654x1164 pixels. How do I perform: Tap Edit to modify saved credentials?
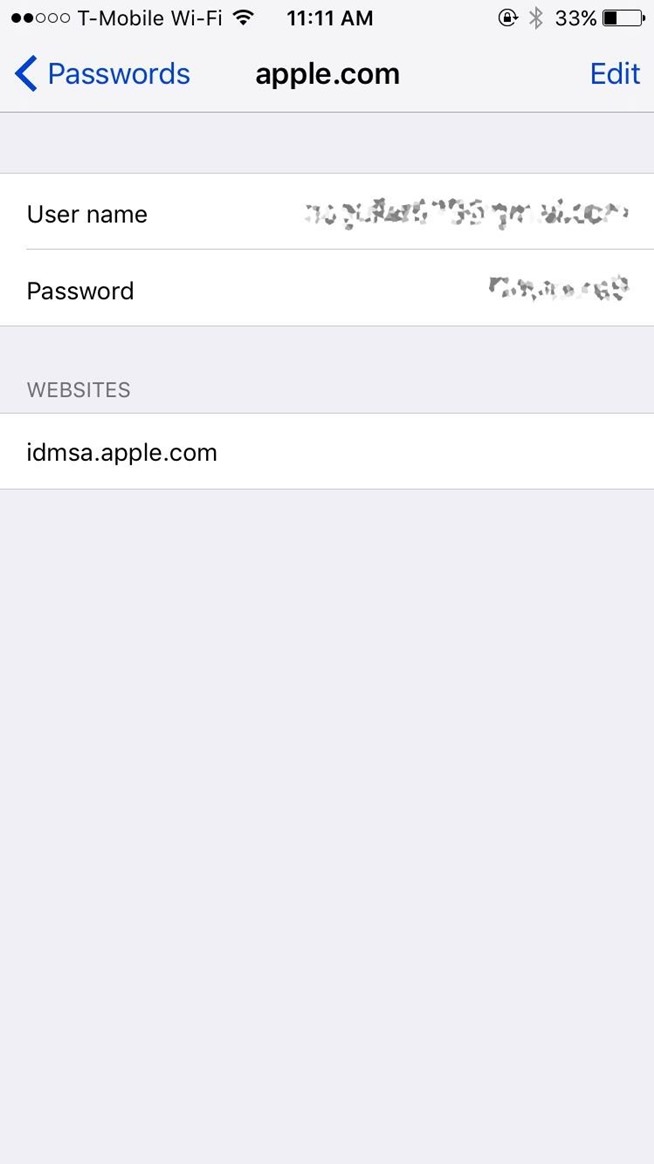(x=614, y=74)
